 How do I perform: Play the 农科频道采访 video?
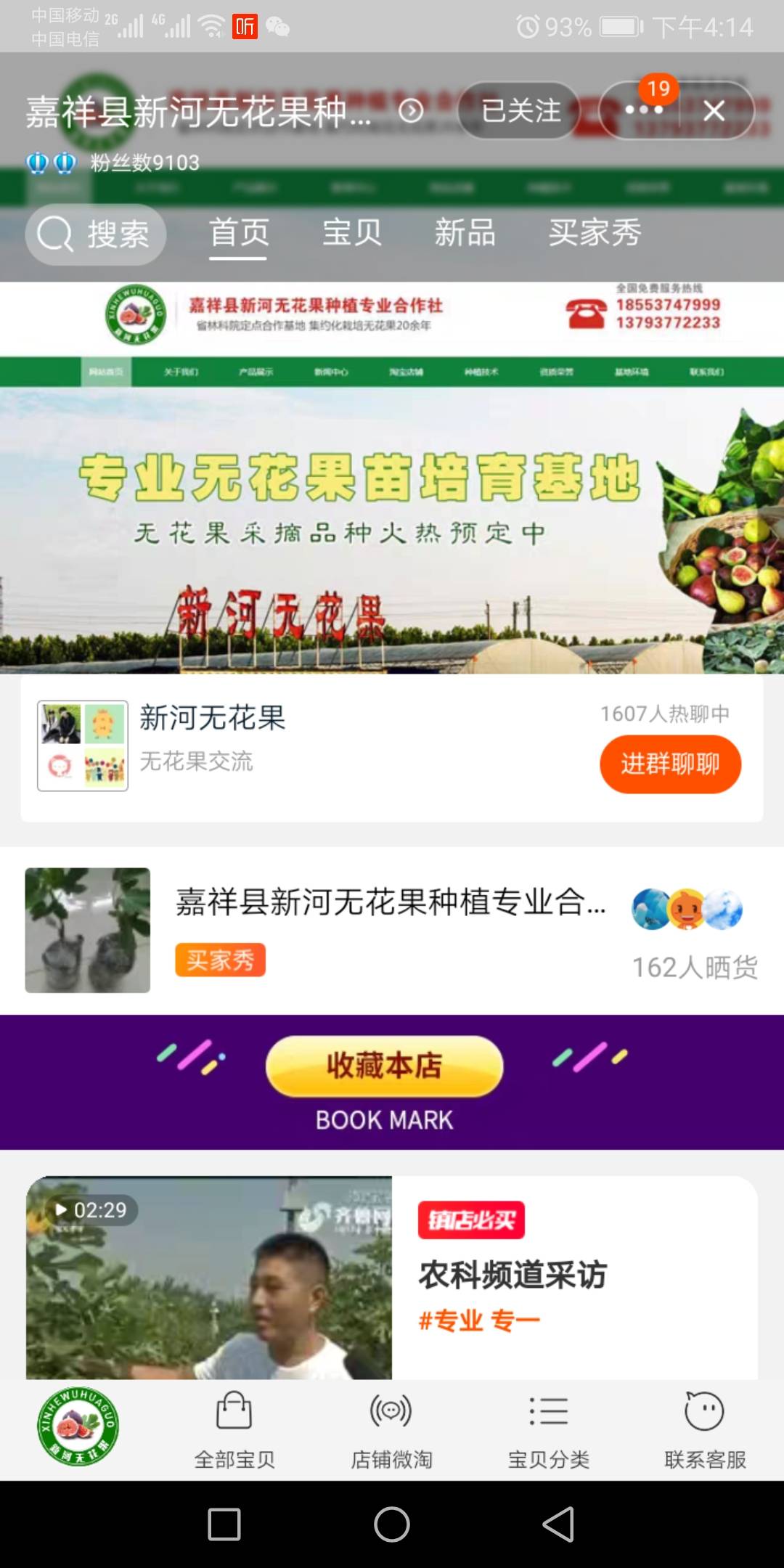[209, 1278]
